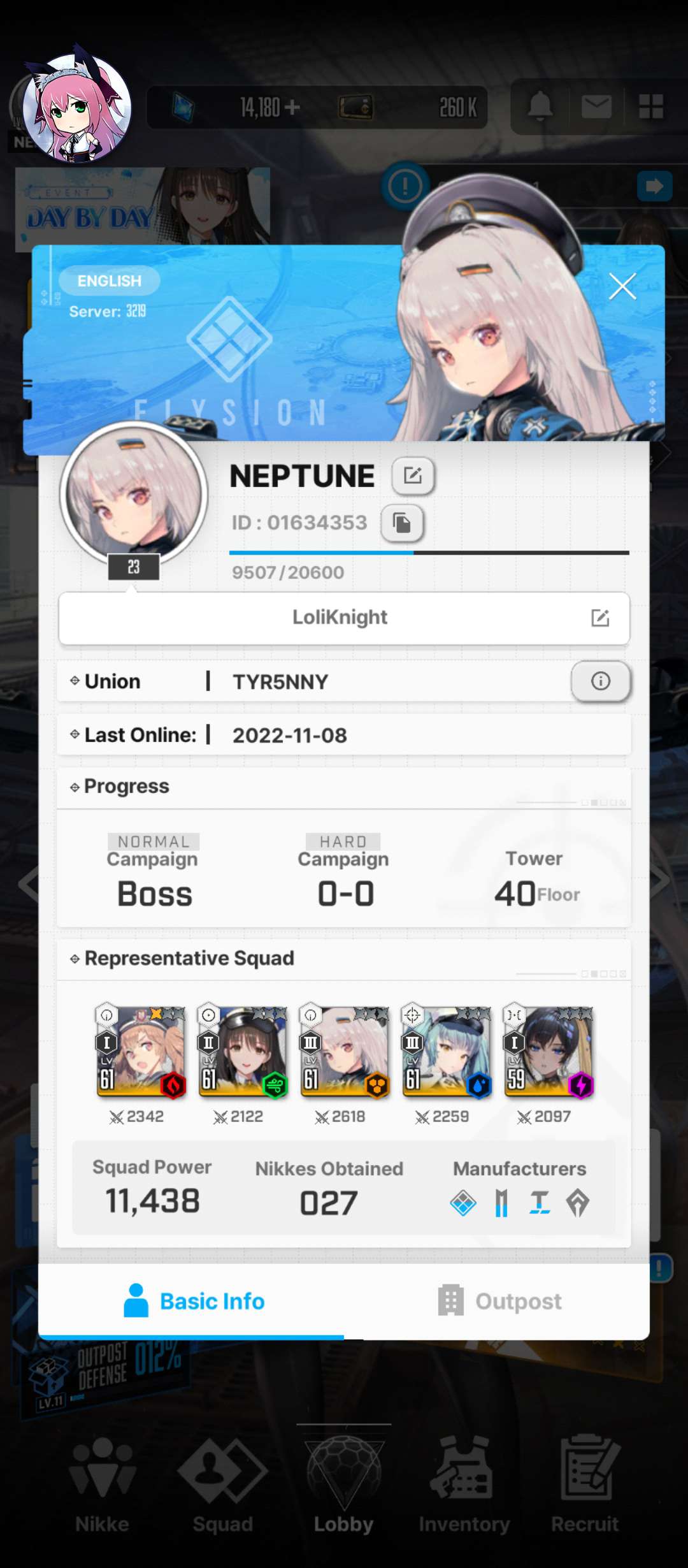Image resolution: width=688 pixels, height=1568 pixels.
Task: Tap the ENGLISH language badge
Action: point(109,281)
